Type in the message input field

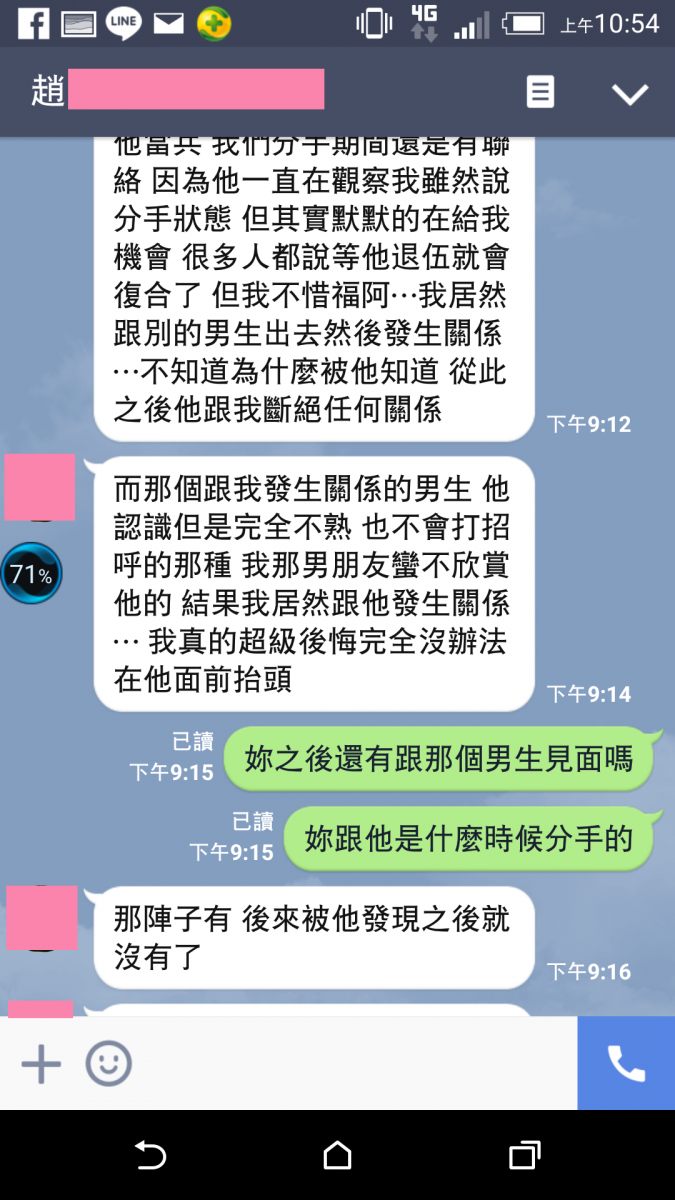350,1064
